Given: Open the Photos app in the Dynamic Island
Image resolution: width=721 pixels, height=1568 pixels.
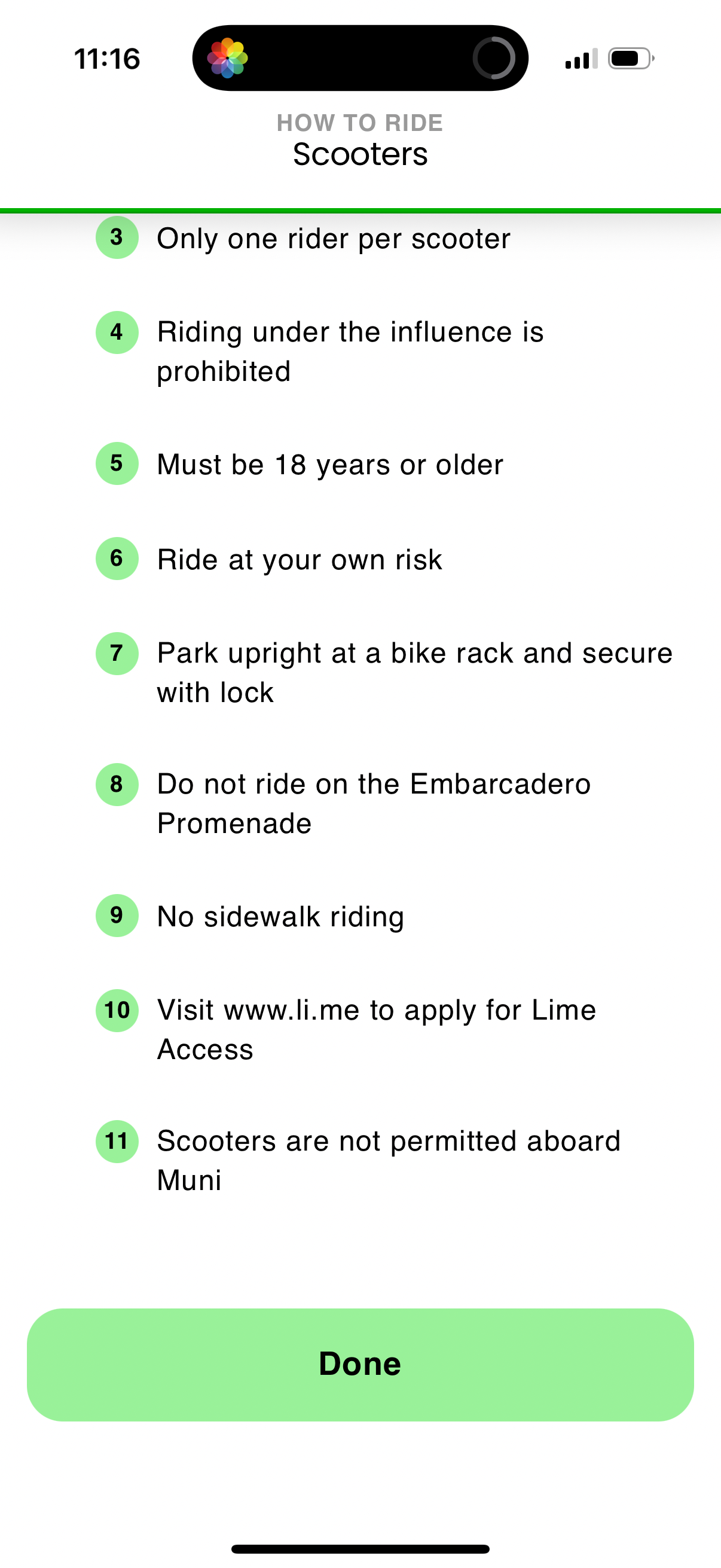Looking at the screenshot, I should pos(228,58).
